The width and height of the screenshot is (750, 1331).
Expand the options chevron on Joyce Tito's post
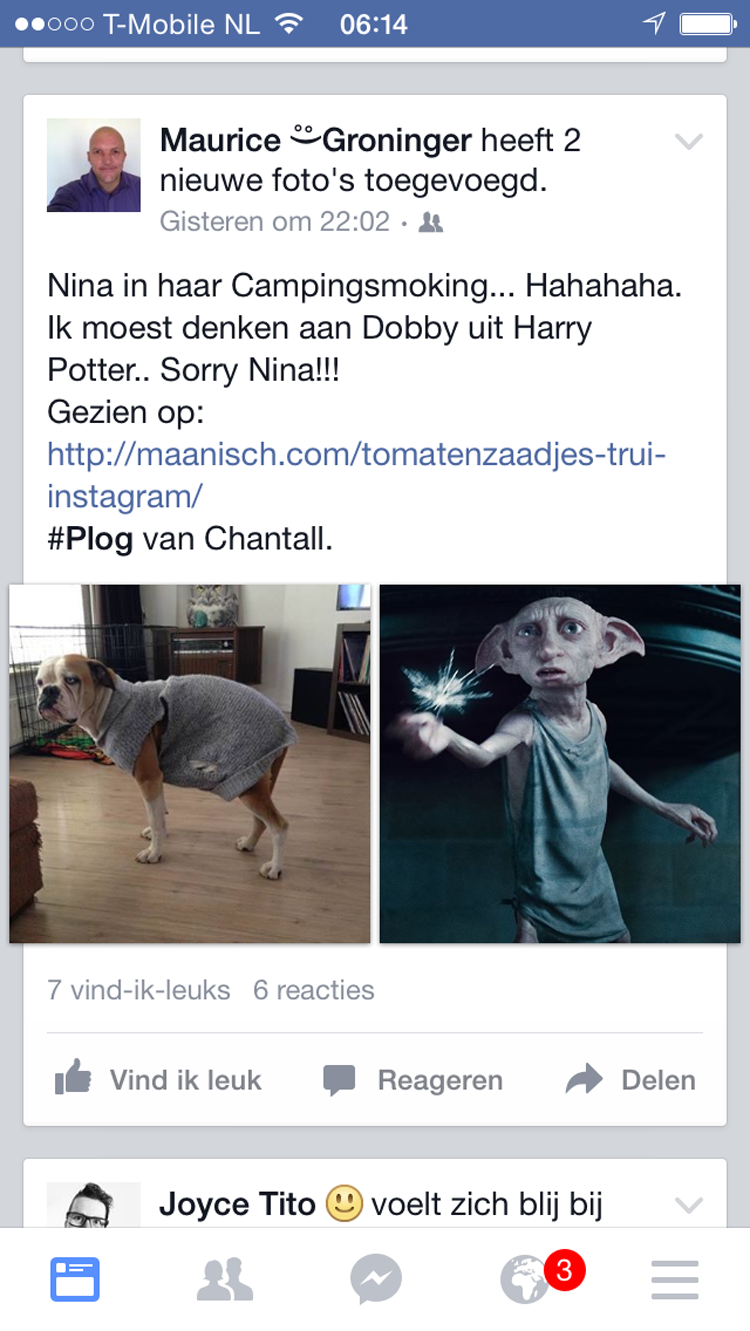[689, 1205]
